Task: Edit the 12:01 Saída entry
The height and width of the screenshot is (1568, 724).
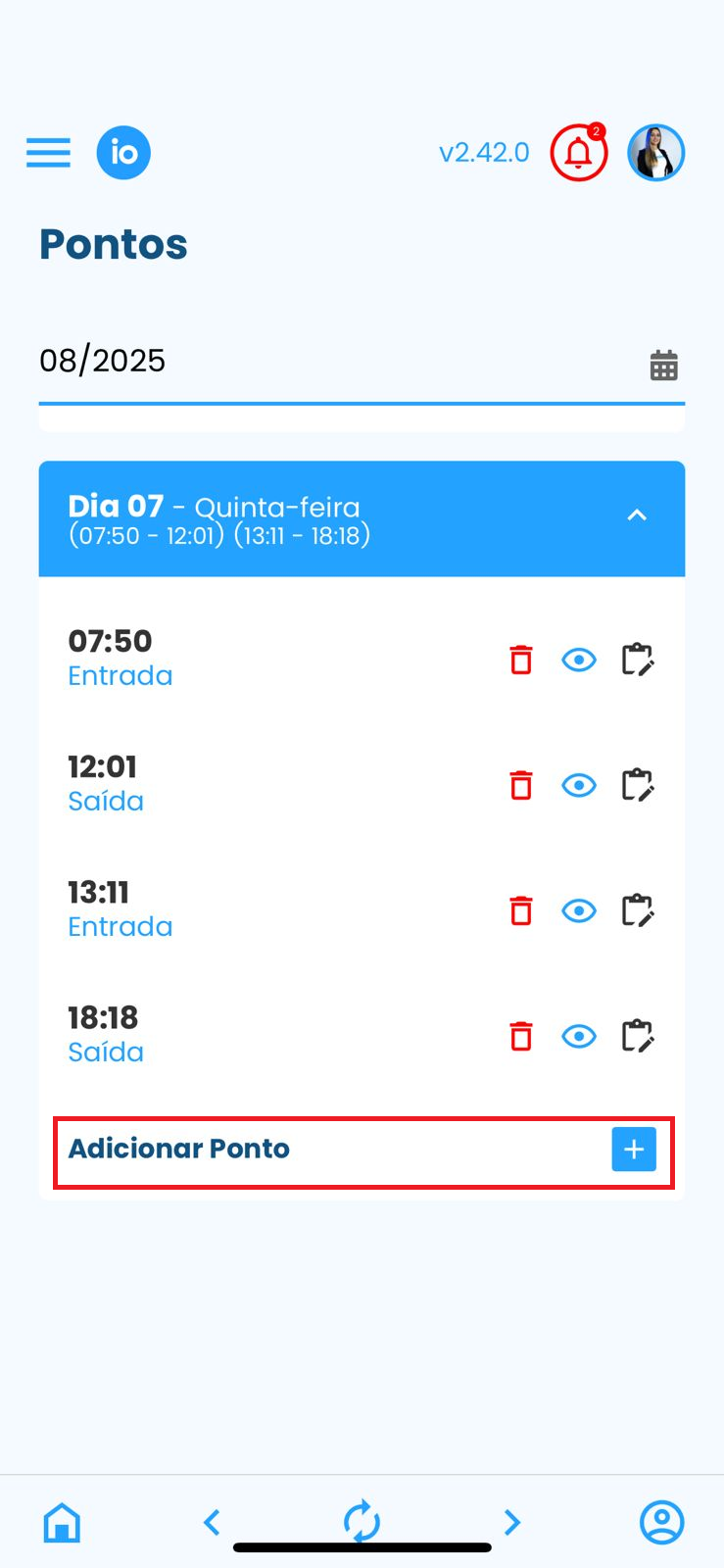Action: [x=638, y=785]
